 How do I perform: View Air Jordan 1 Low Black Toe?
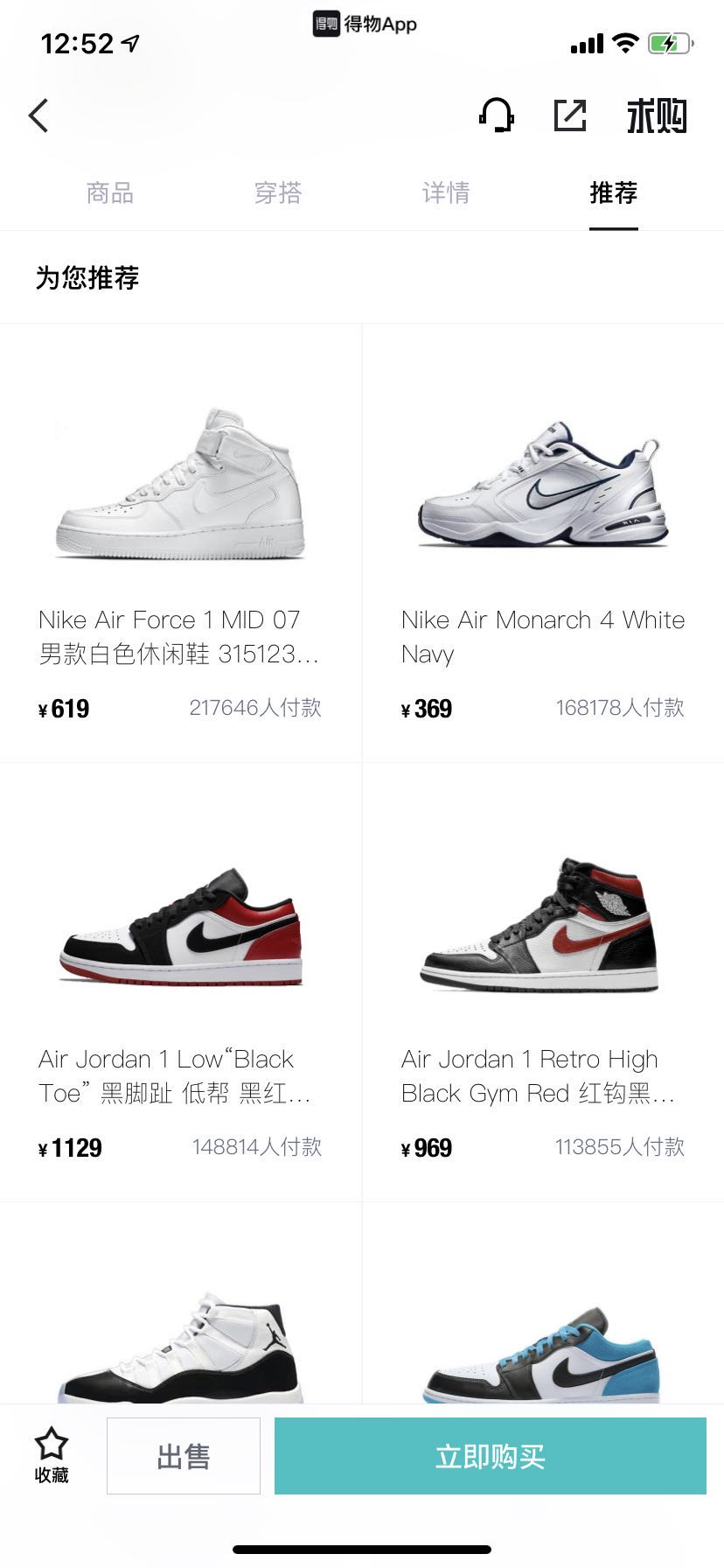(x=181, y=980)
